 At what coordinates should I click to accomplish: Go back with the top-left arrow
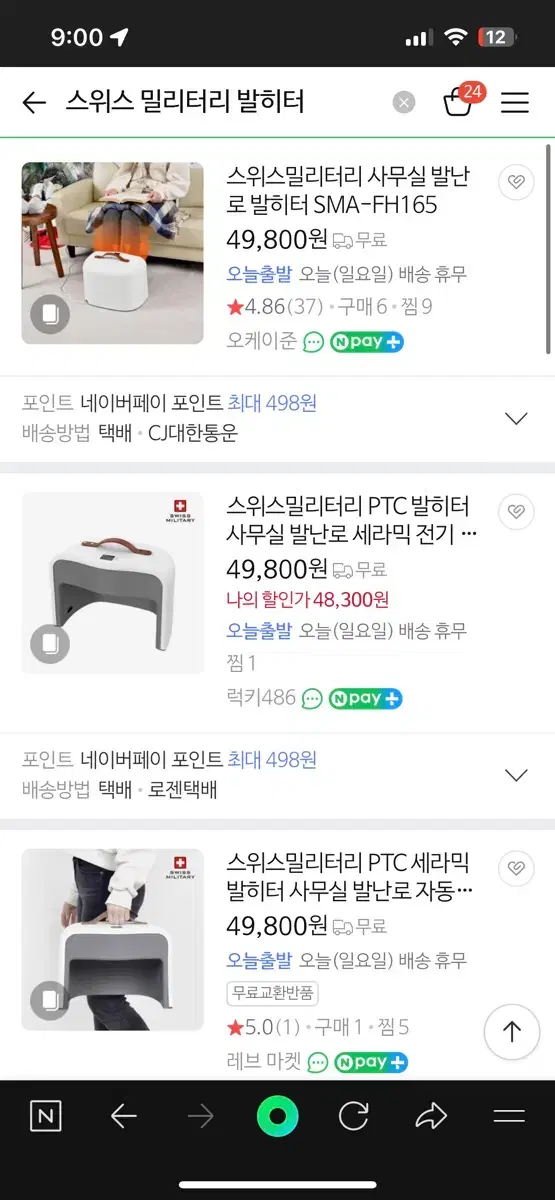click(34, 102)
